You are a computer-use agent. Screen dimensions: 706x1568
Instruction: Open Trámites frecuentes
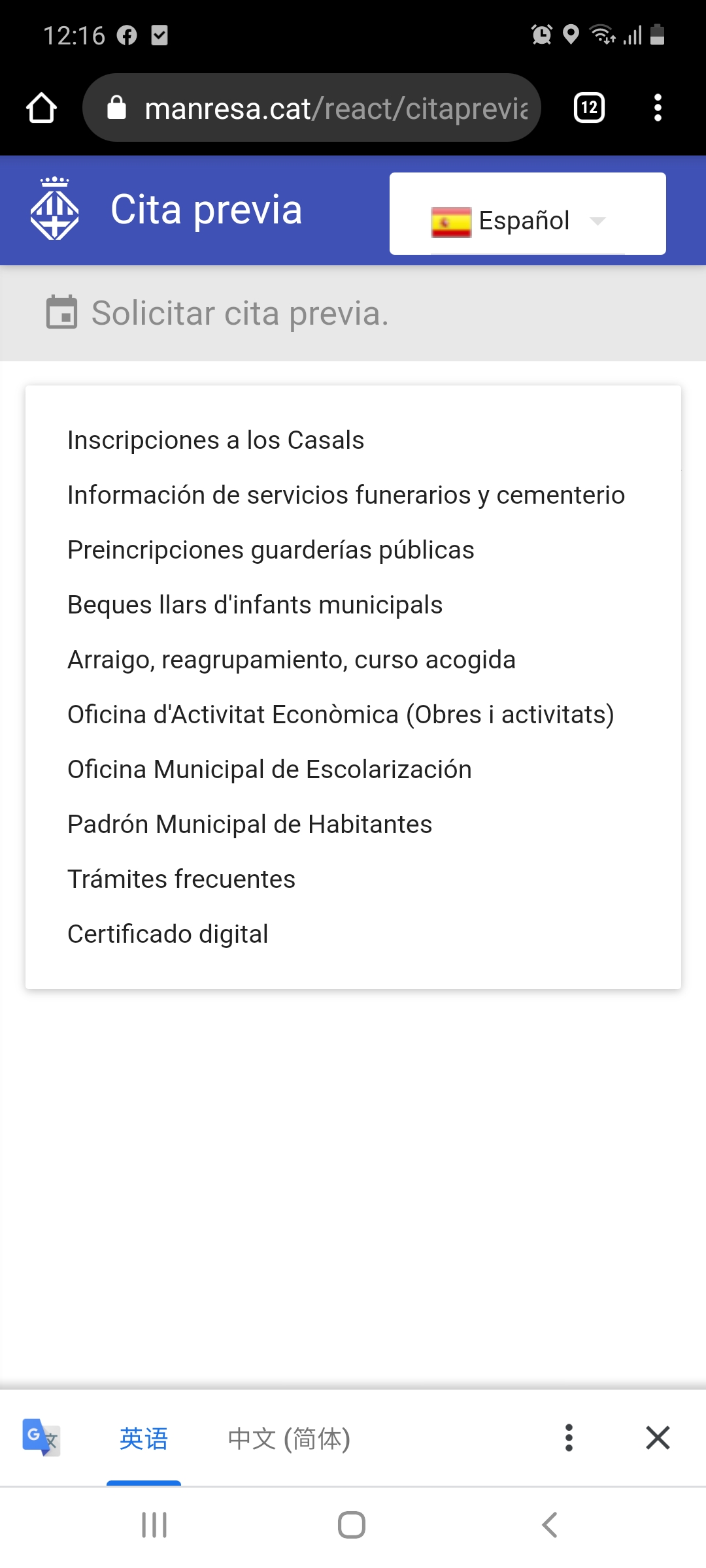click(181, 879)
